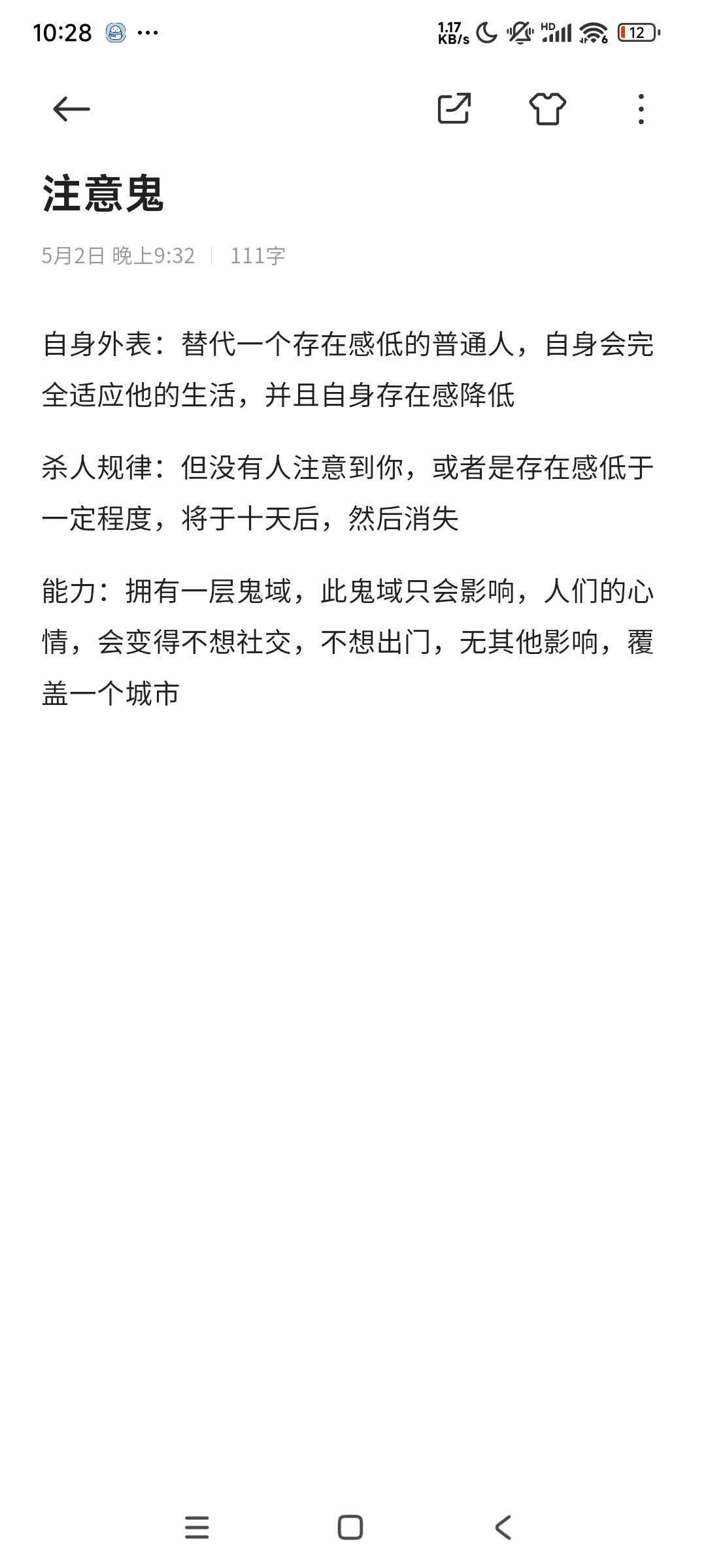Screen dimensions: 706x1568
Task: Open the theme shirt icon
Action: [x=548, y=108]
